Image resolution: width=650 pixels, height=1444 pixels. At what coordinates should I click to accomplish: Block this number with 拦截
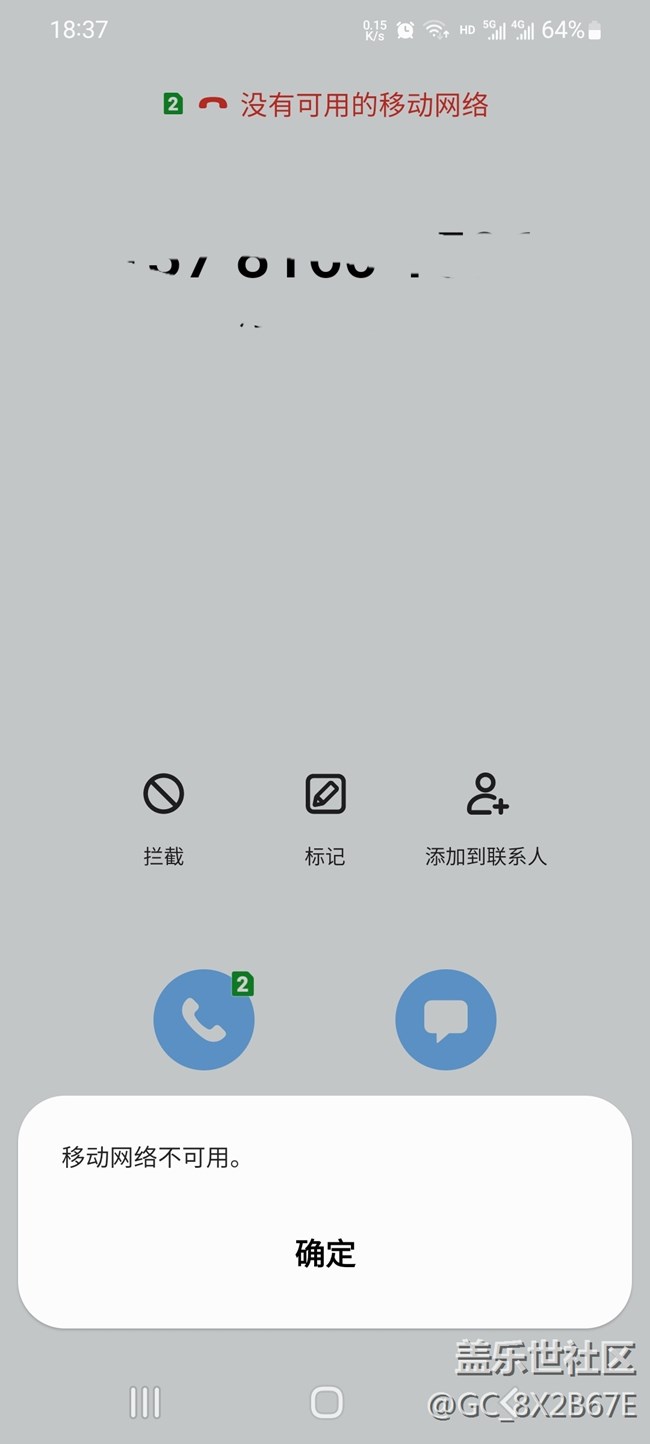coord(163,818)
